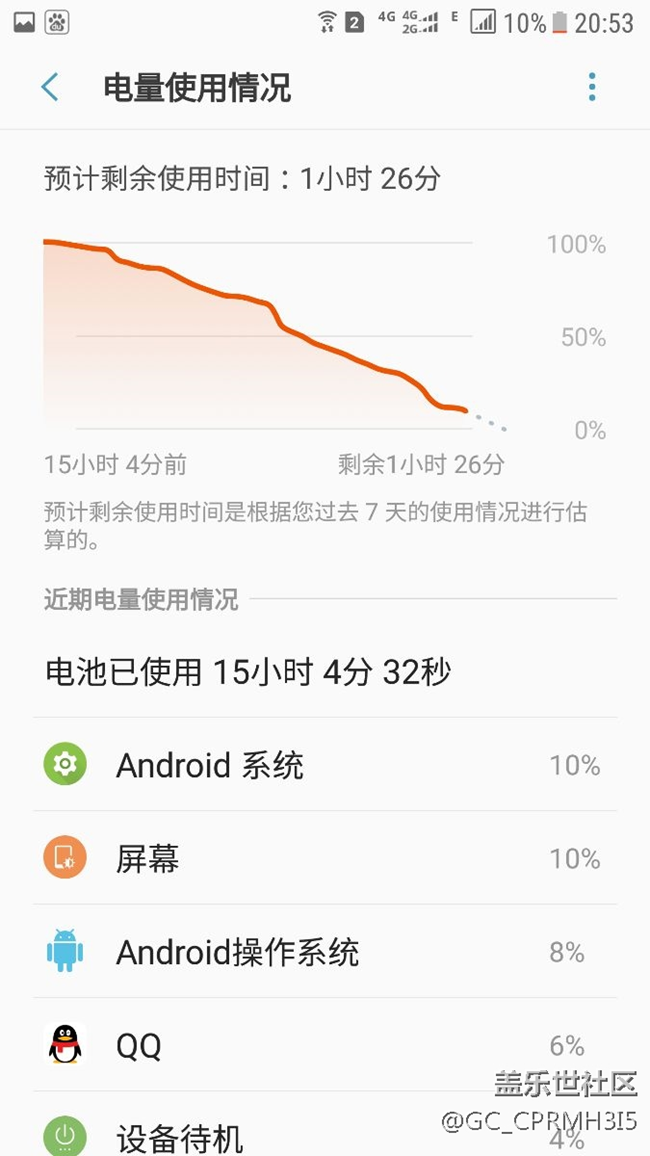
Task: Open 设备待机 battery usage row
Action: pyautogui.click(x=325, y=1136)
